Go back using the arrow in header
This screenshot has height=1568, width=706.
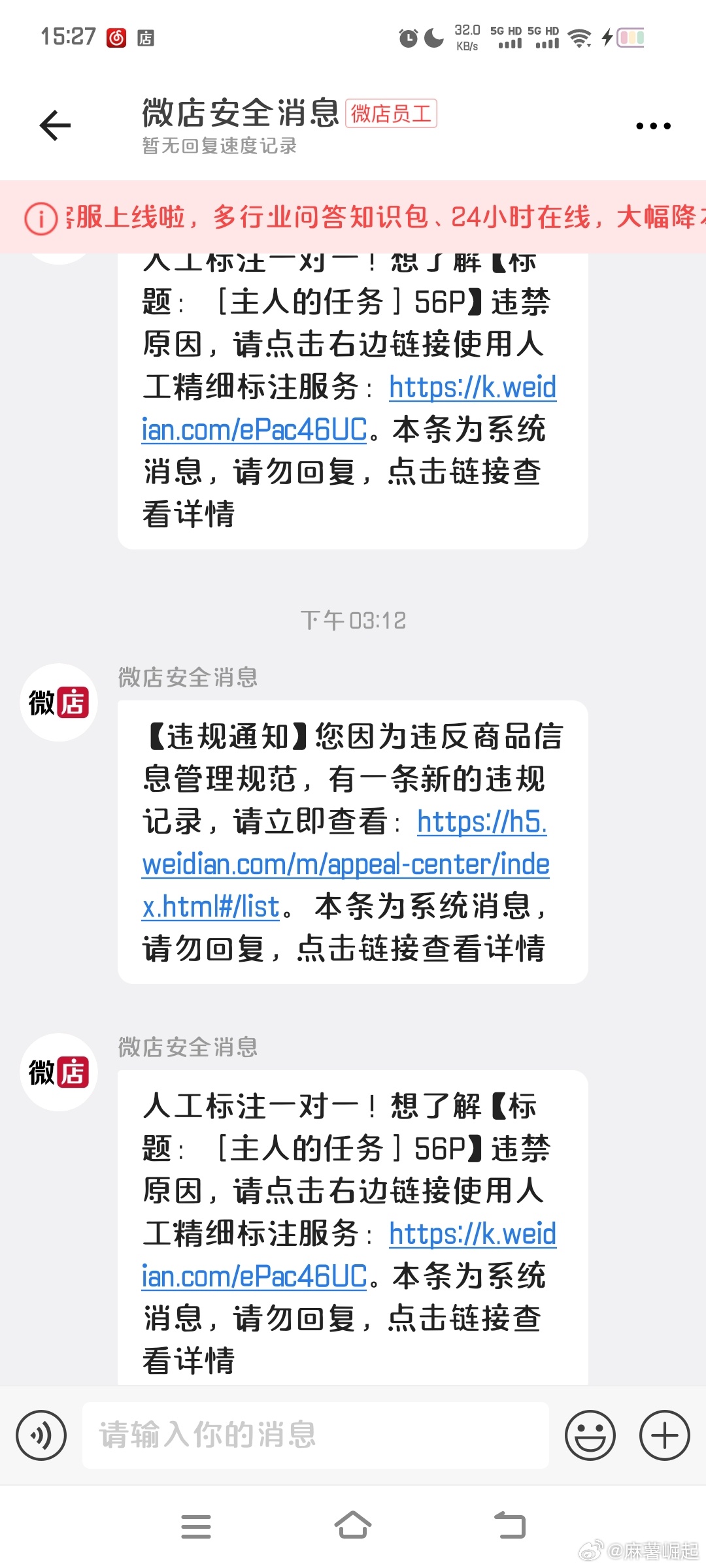pos(55,125)
